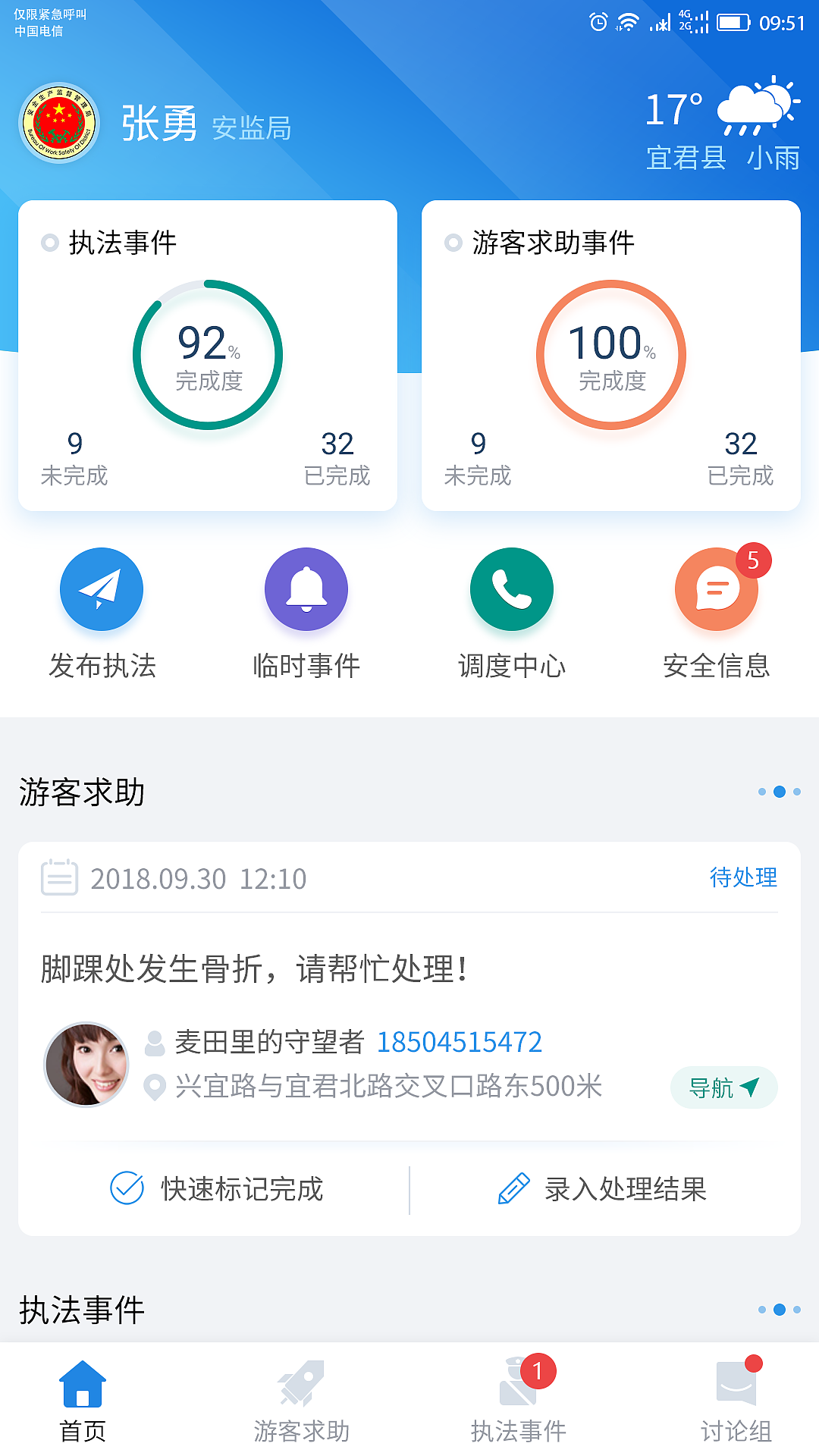Viewport: 819px width, 1456px height.
Task: Tap the circle marker beside 游客求助事件 card
Action: point(450,243)
